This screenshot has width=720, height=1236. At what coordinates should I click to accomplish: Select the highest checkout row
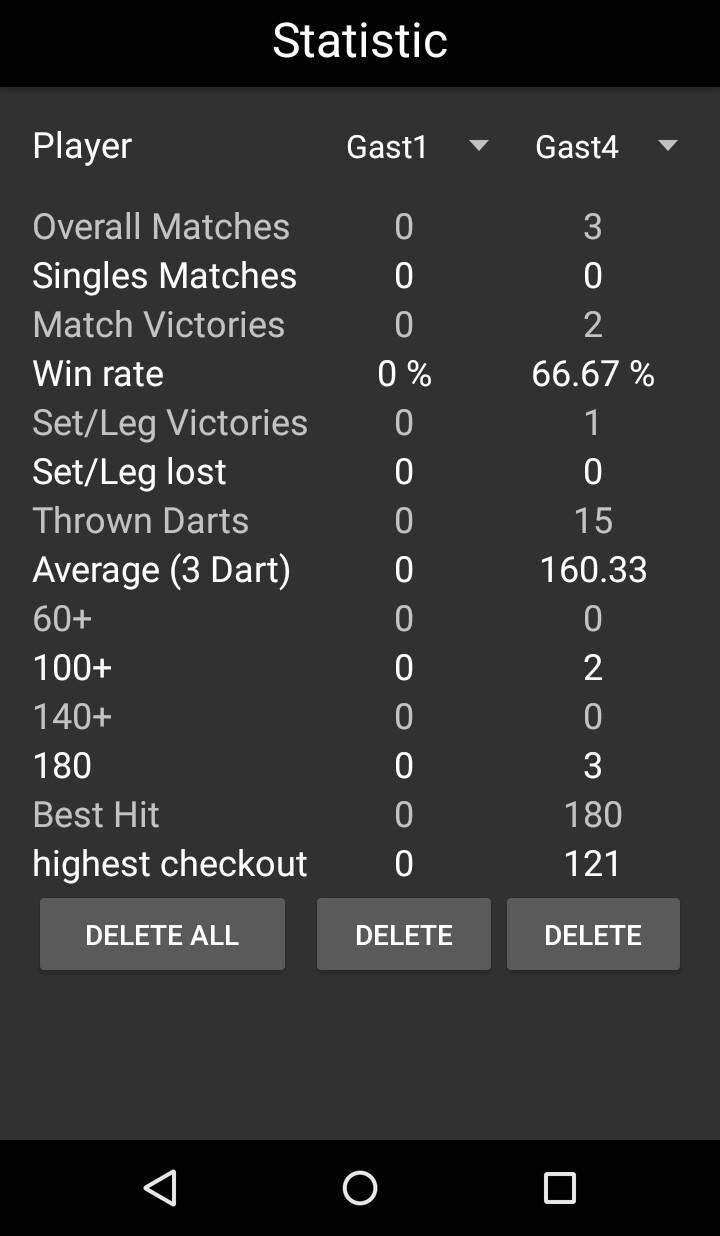[169, 863]
